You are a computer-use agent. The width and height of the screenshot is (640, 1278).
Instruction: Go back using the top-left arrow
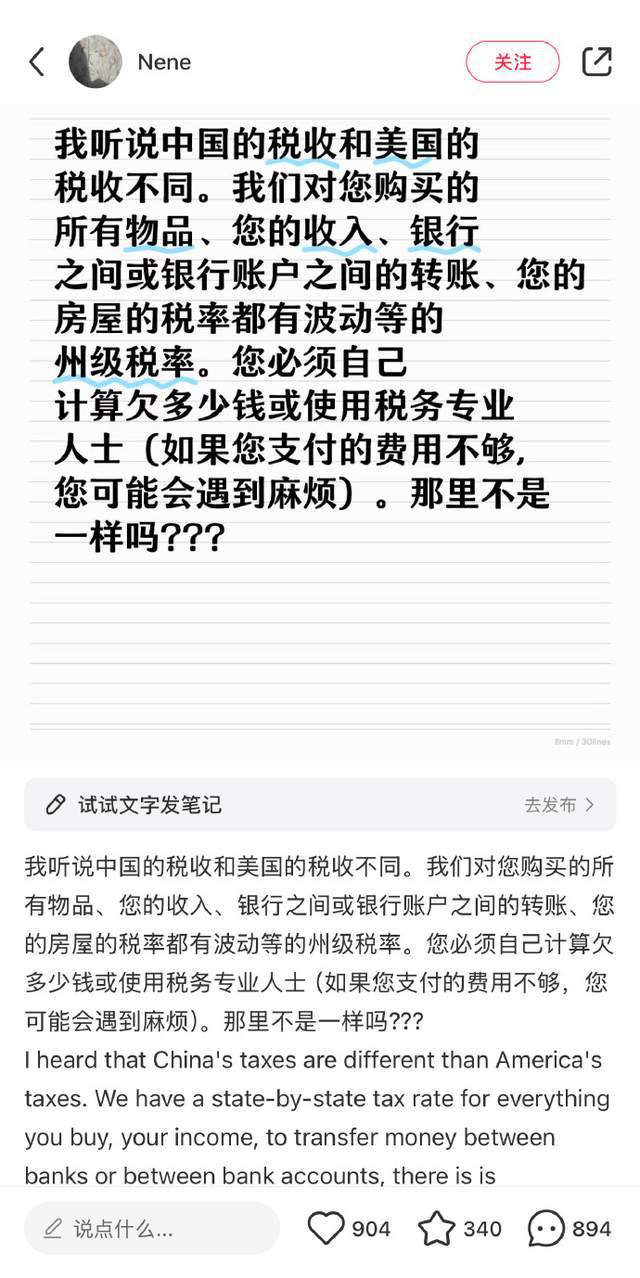click(37, 62)
